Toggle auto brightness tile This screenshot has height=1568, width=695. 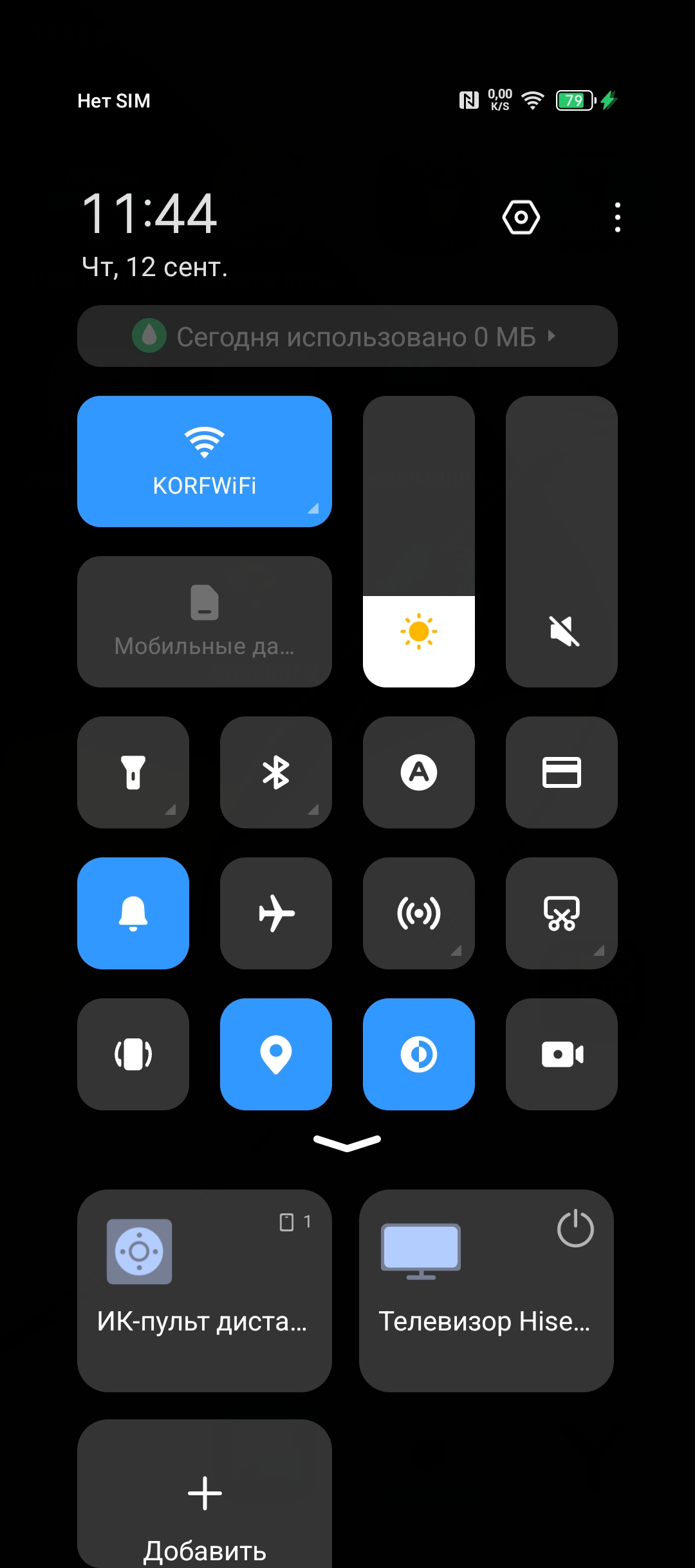419,772
